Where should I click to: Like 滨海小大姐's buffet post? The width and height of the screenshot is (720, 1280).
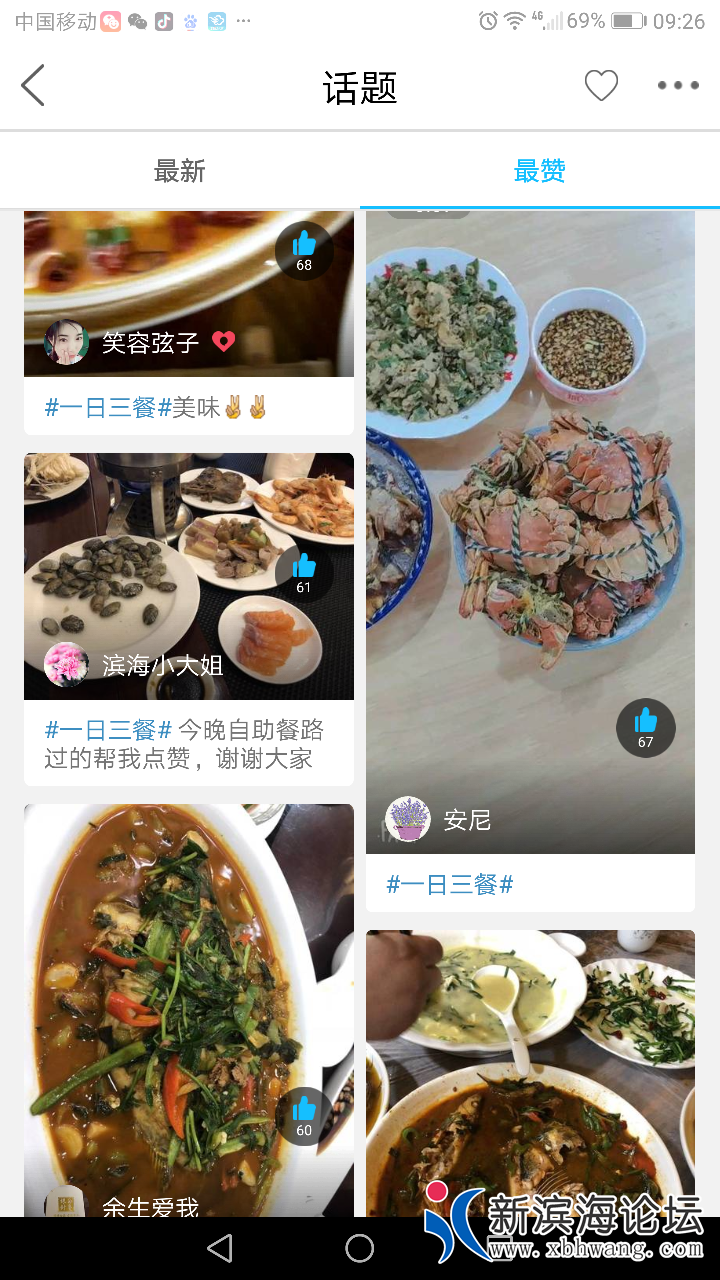click(x=304, y=573)
